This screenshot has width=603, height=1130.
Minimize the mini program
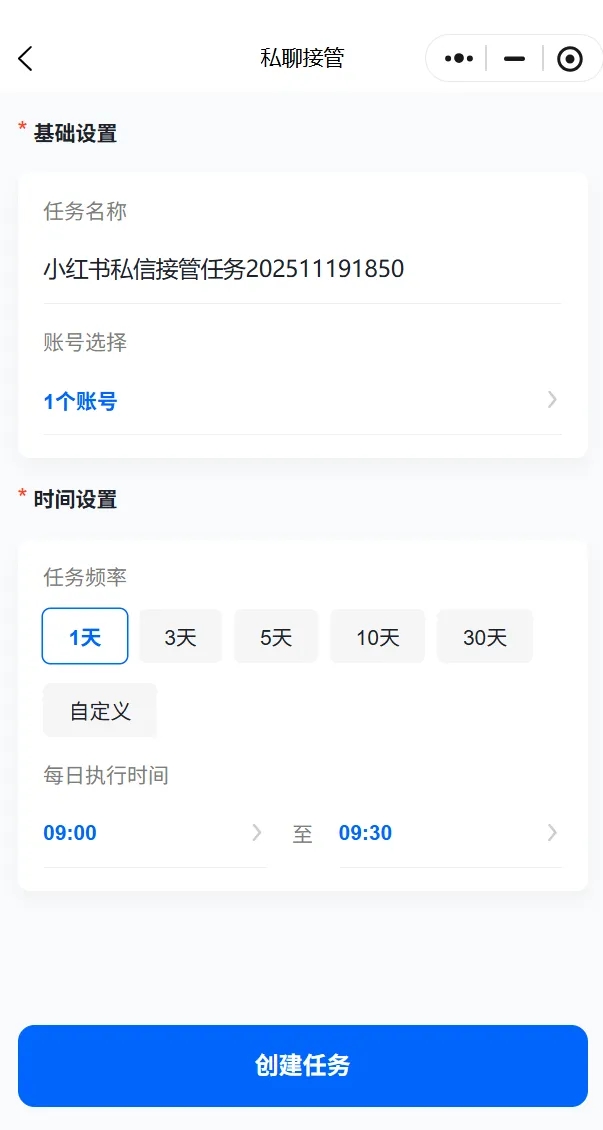coord(515,59)
